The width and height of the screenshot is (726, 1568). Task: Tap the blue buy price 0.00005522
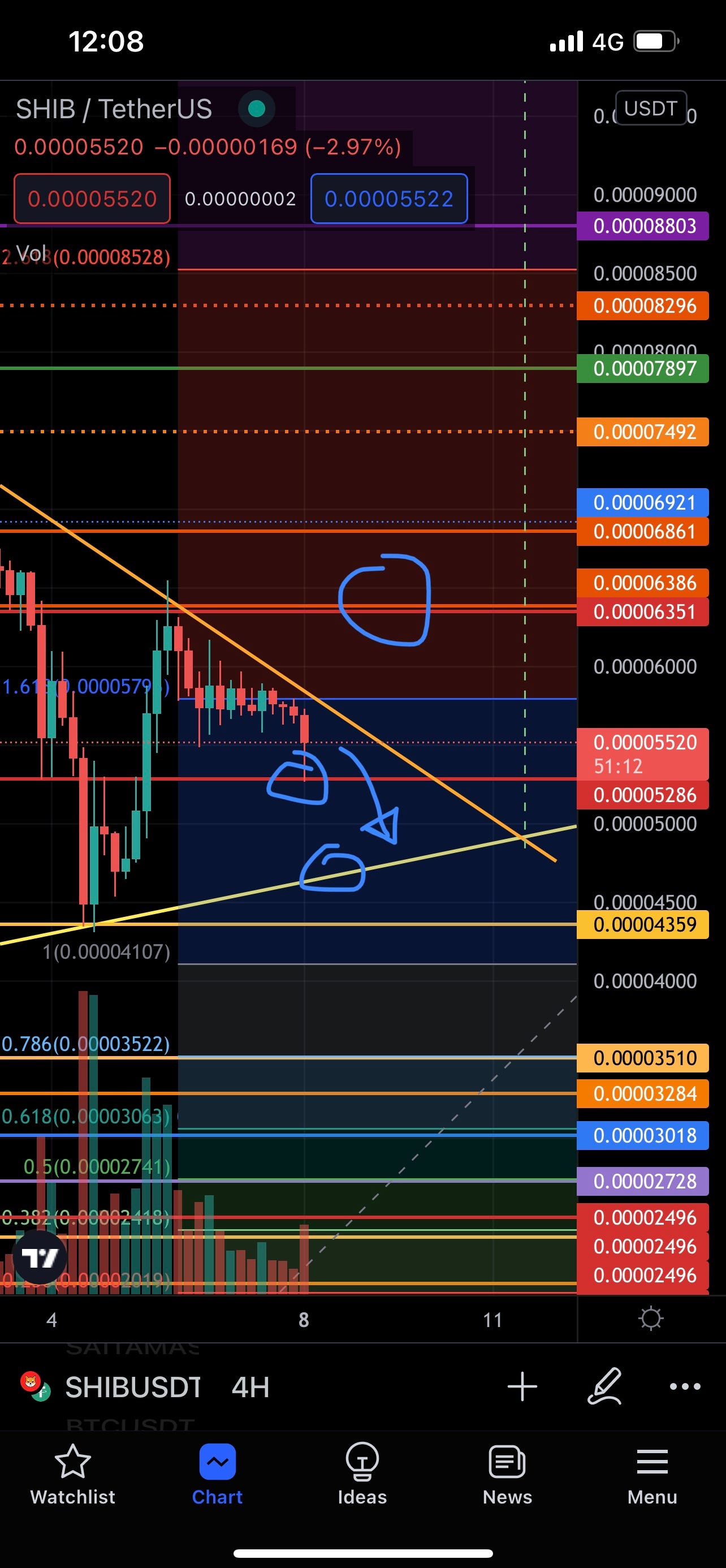pos(389,199)
